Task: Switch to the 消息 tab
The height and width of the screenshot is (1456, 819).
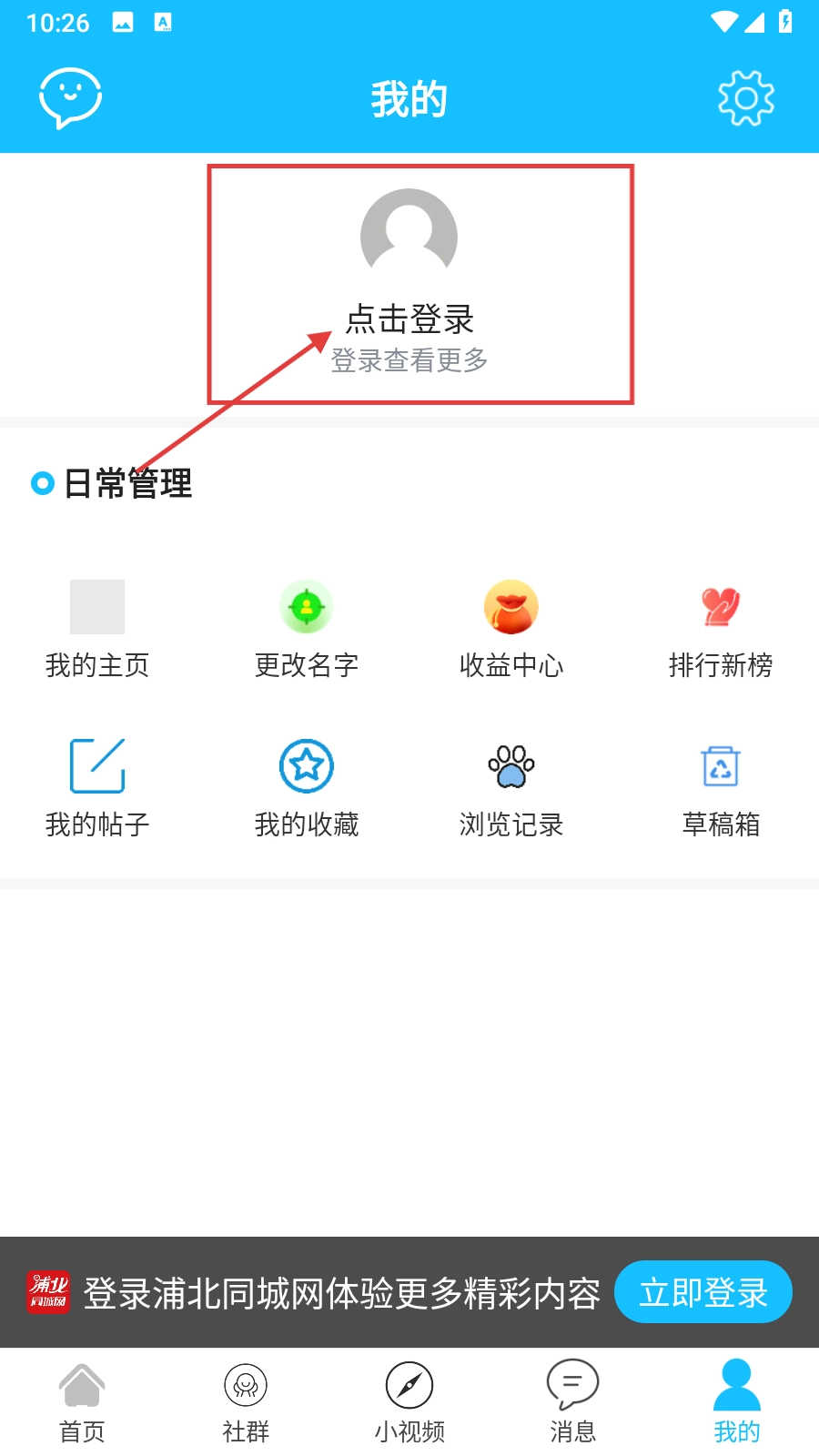Action: pos(572,1402)
